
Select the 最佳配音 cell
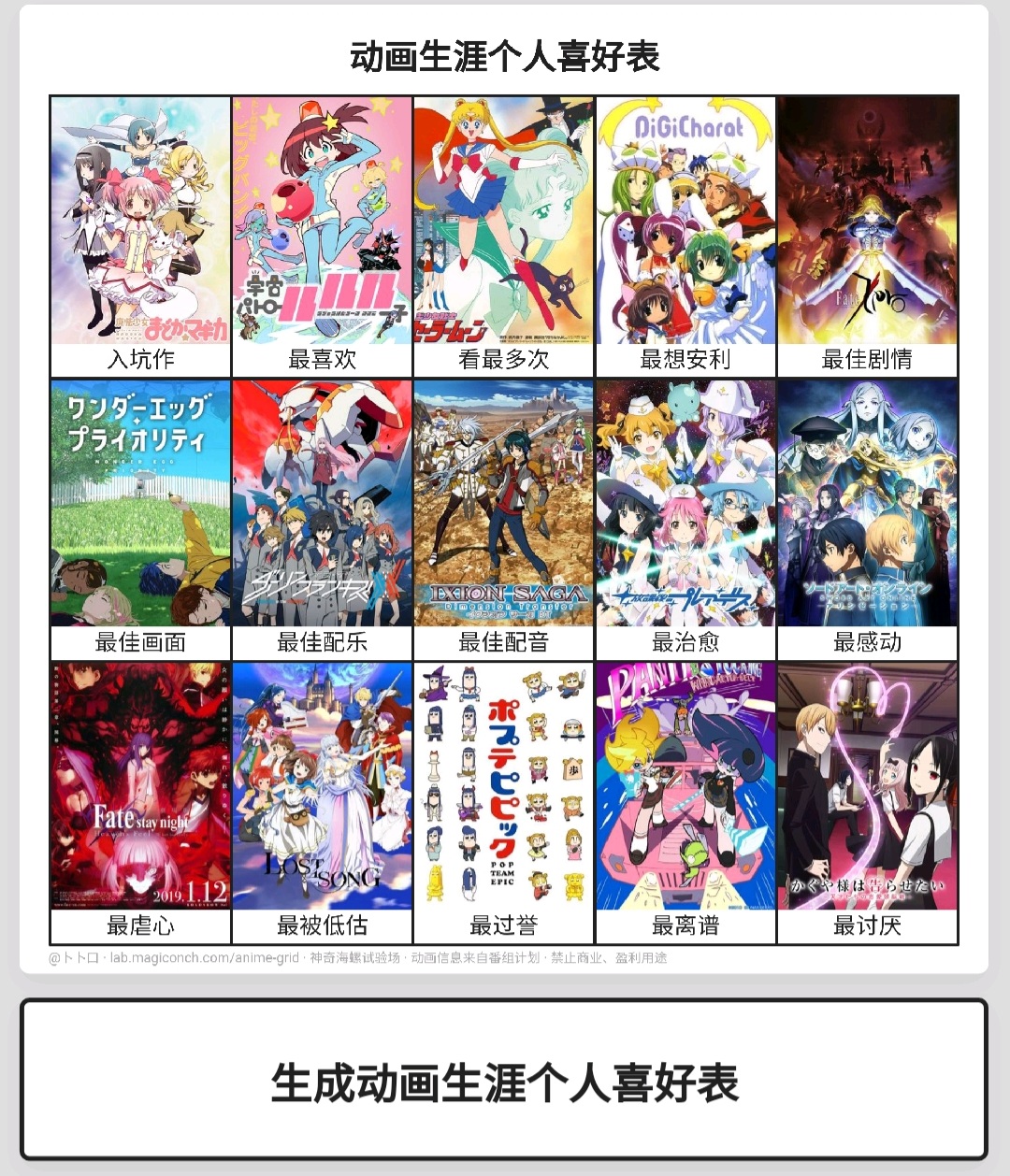point(504,519)
